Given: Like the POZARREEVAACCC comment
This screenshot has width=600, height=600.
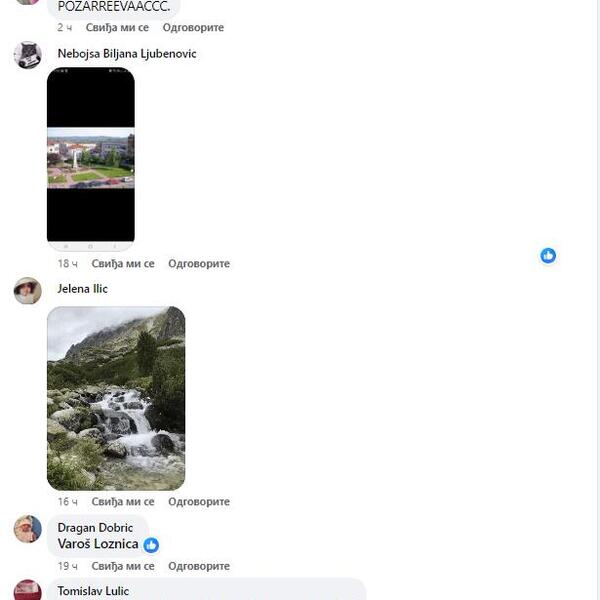Looking at the screenshot, I should [123, 28].
